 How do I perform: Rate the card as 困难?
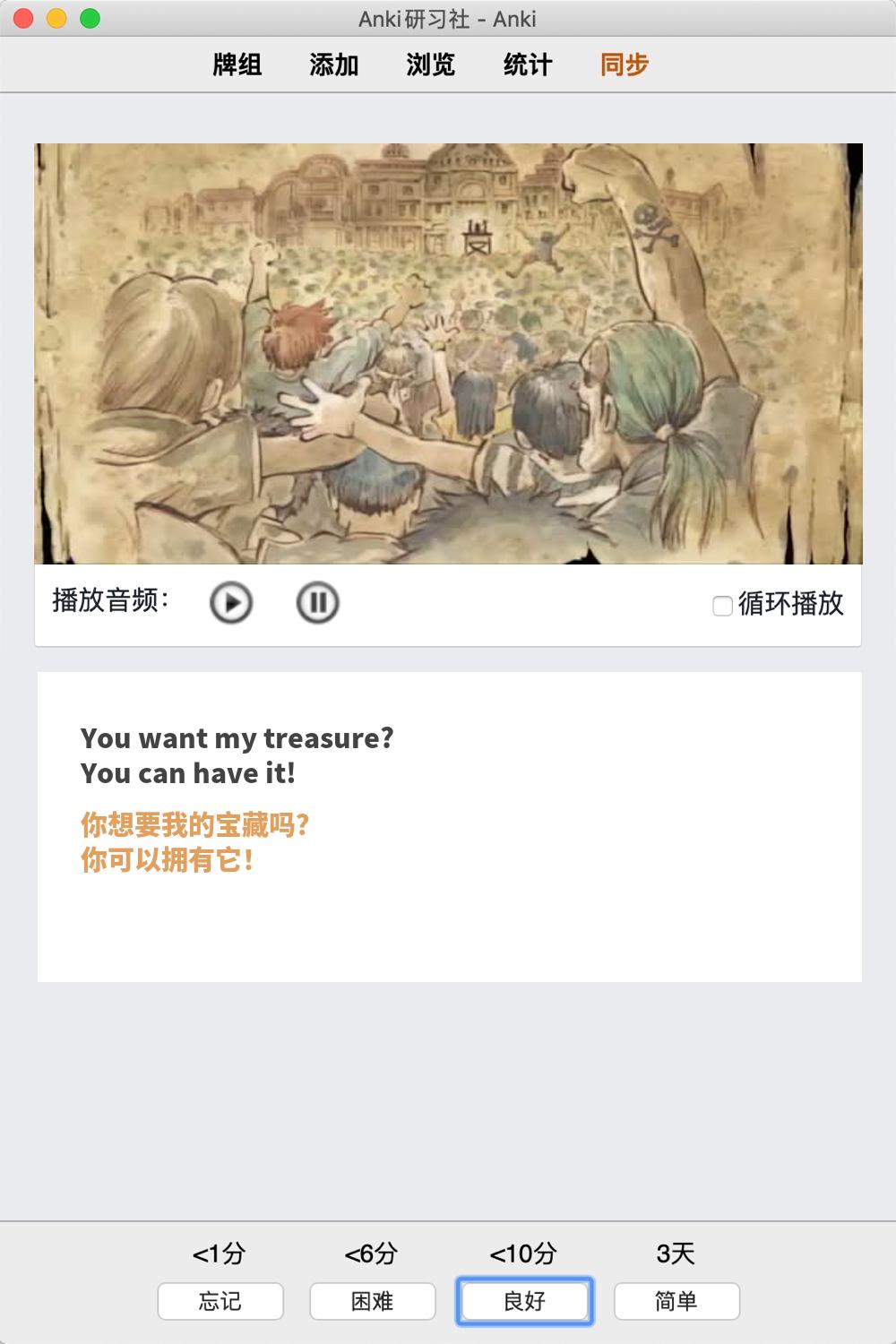click(x=373, y=1301)
